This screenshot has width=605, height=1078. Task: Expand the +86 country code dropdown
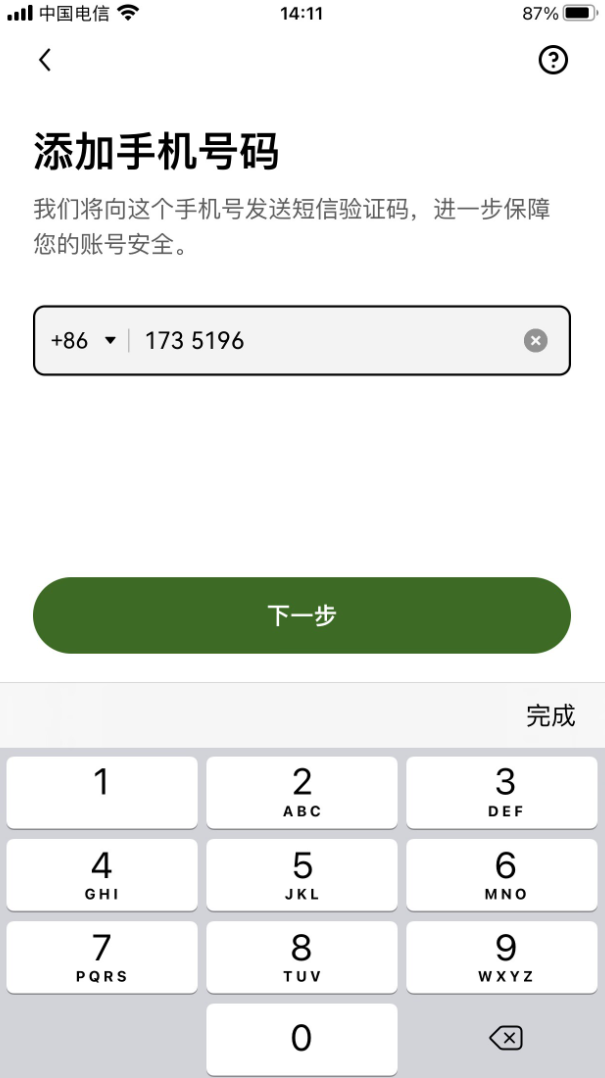point(84,341)
